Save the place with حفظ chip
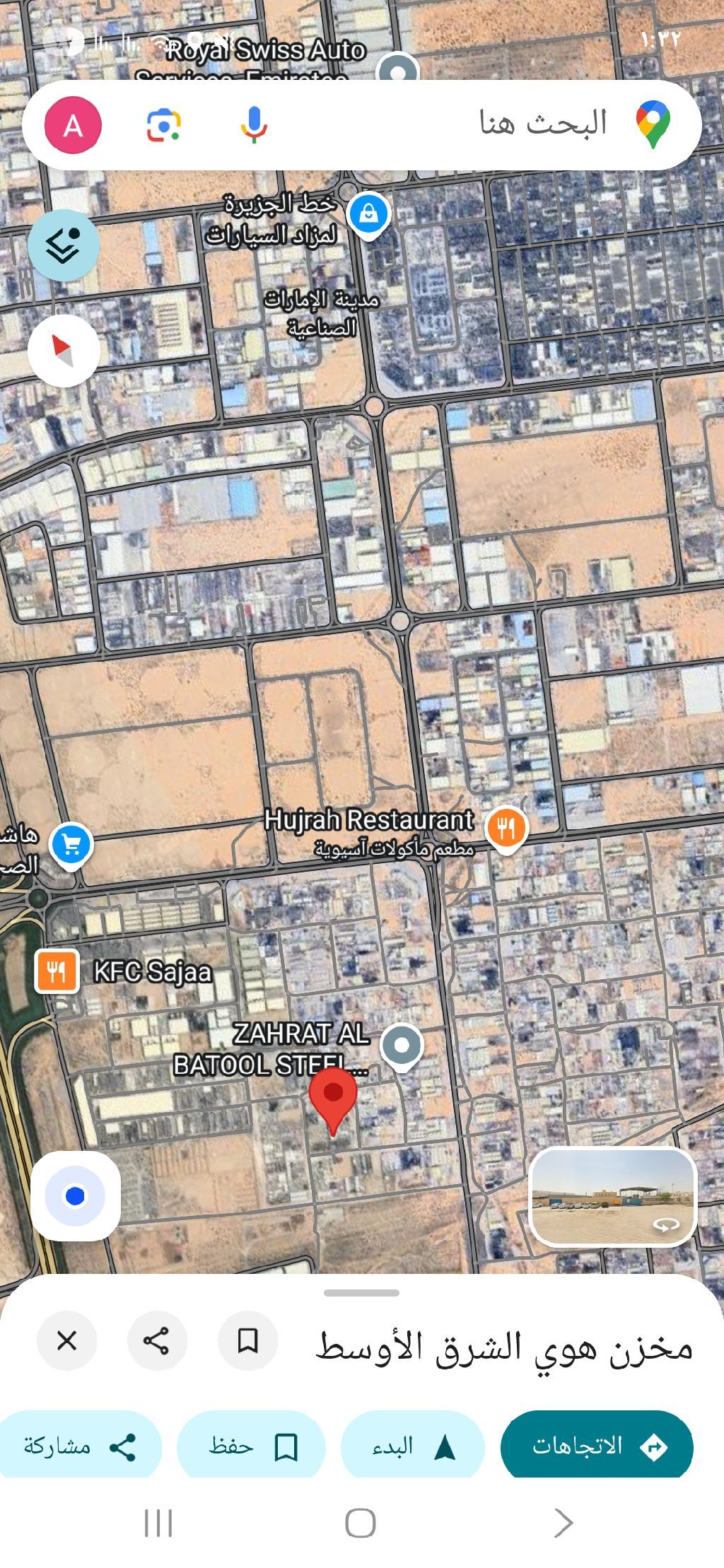Viewport: 724px width, 1568px height. (x=251, y=1446)
